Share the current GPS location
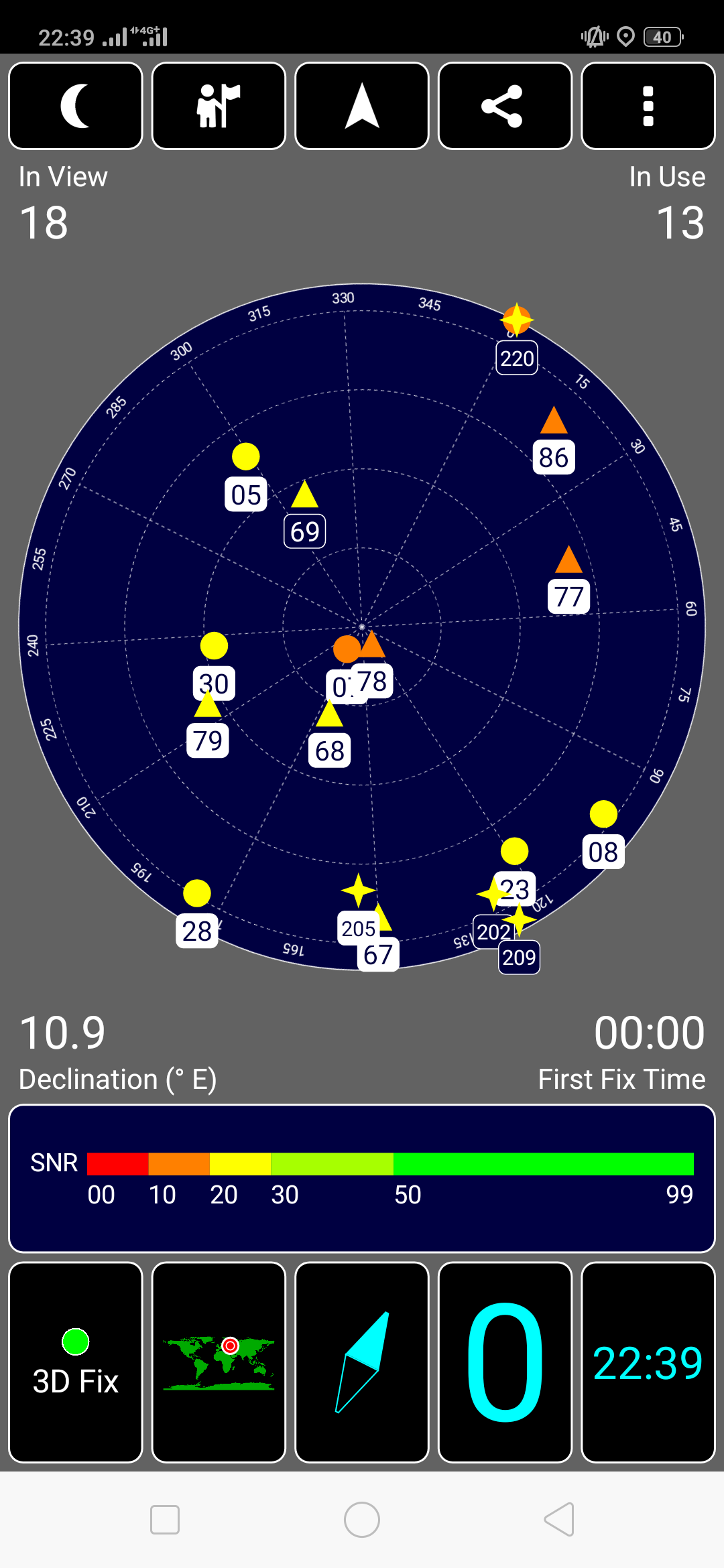Viewport: 724px width, 1568px height. point(505,106)
